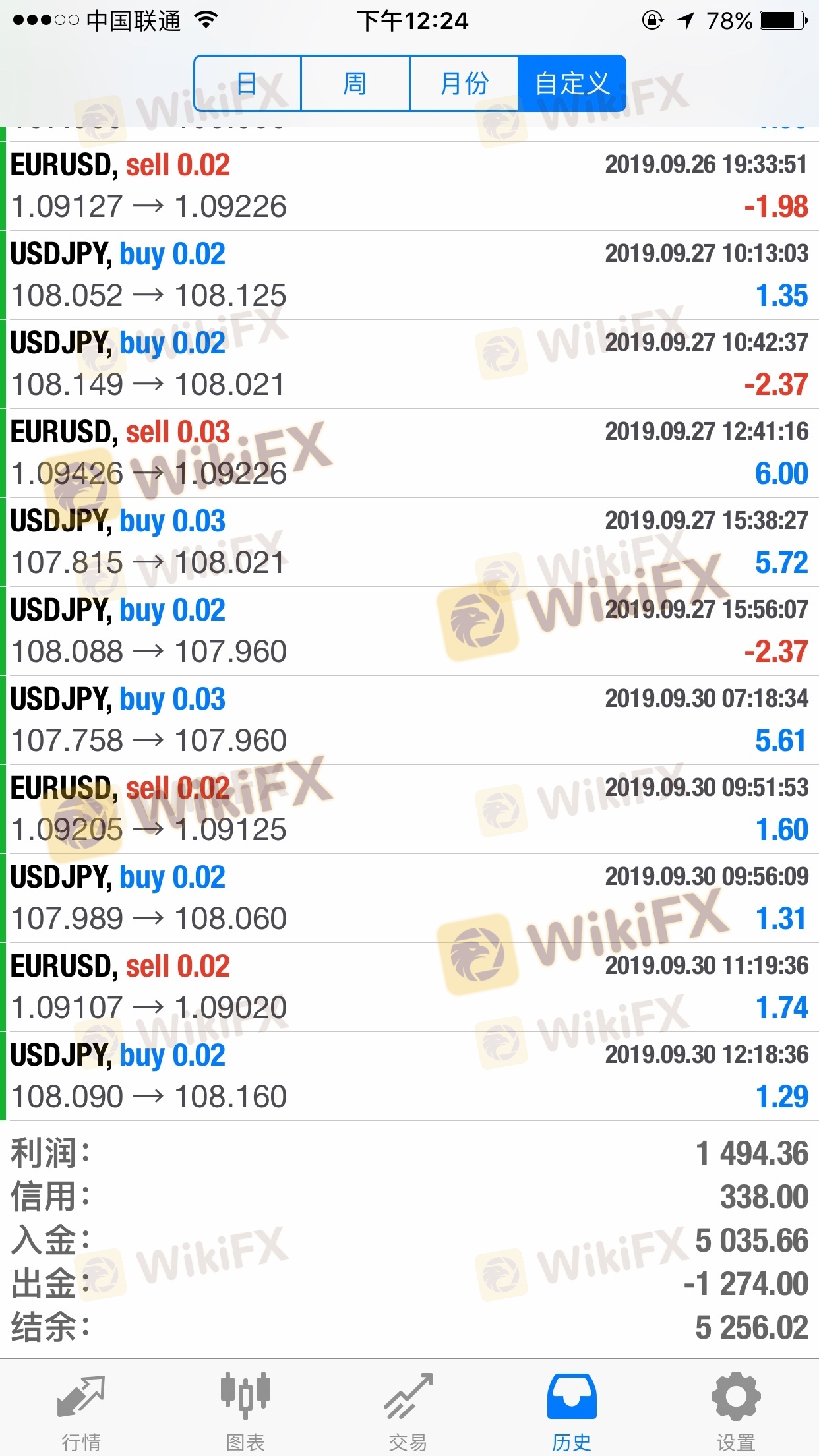Switch to the 日 period filter
The image size is (819, 1456).
point(248,84)
